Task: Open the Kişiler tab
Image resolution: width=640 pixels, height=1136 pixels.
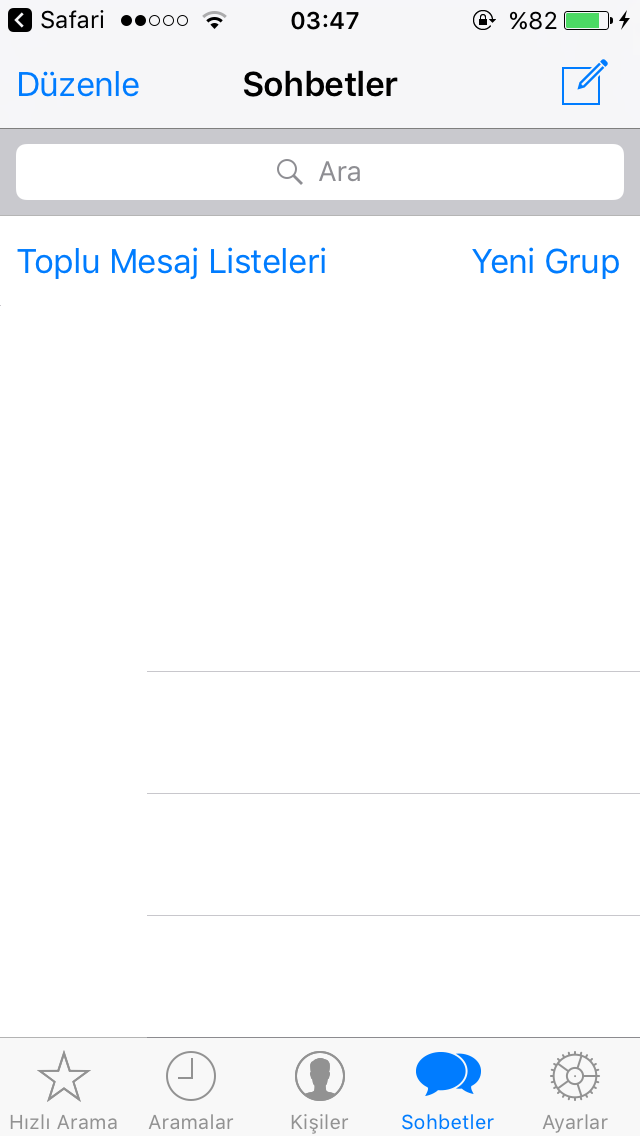Action: pyautogui.click(x=319, y=1090)
